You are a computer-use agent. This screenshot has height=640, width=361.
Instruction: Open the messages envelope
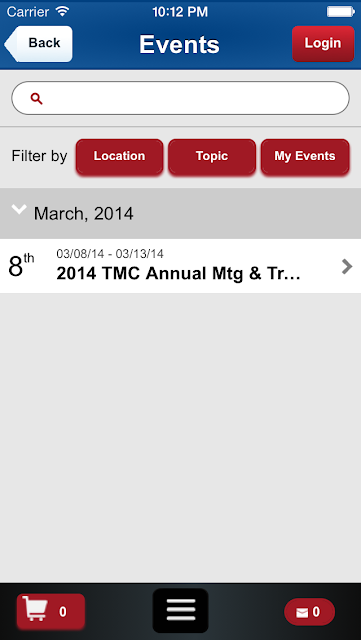pos(310,612)
